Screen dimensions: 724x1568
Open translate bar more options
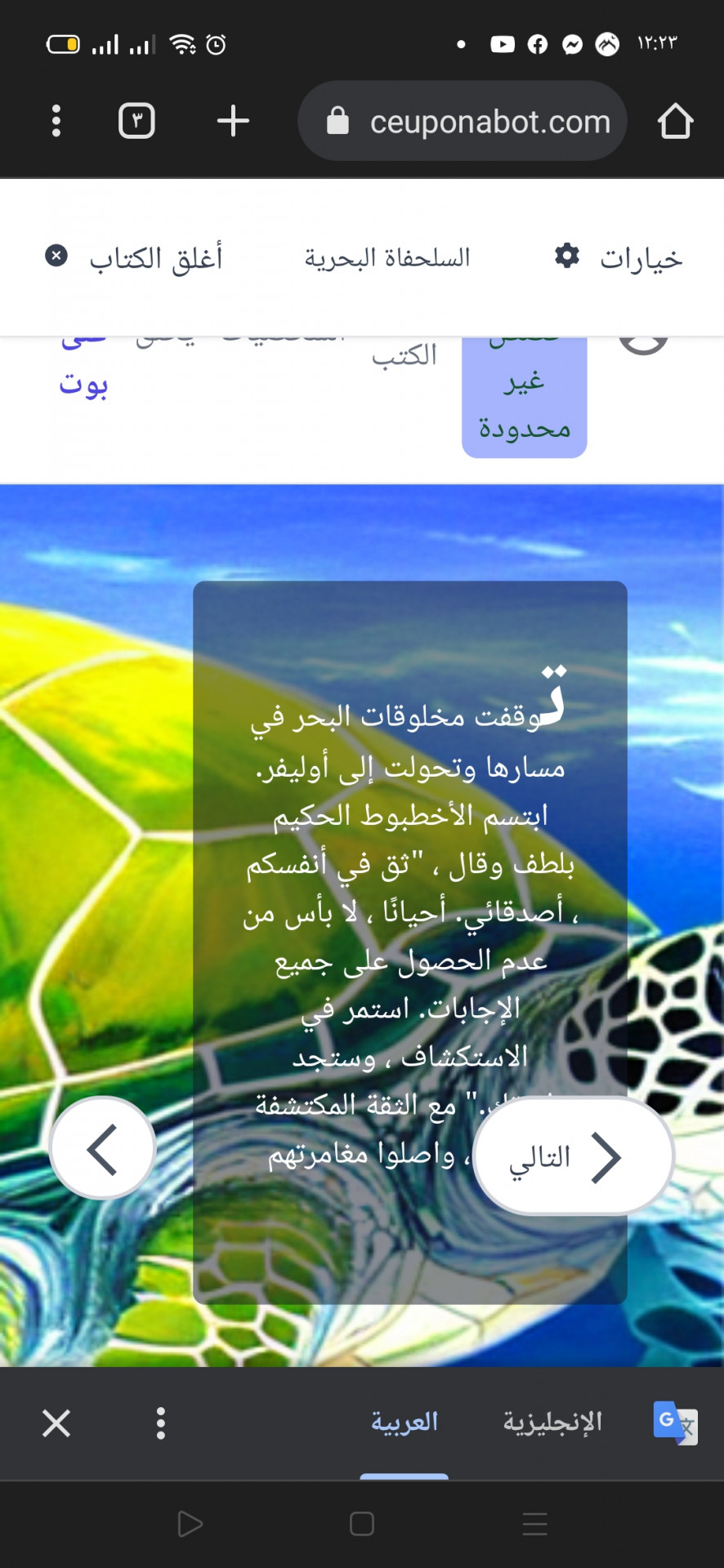(161, 1423)
